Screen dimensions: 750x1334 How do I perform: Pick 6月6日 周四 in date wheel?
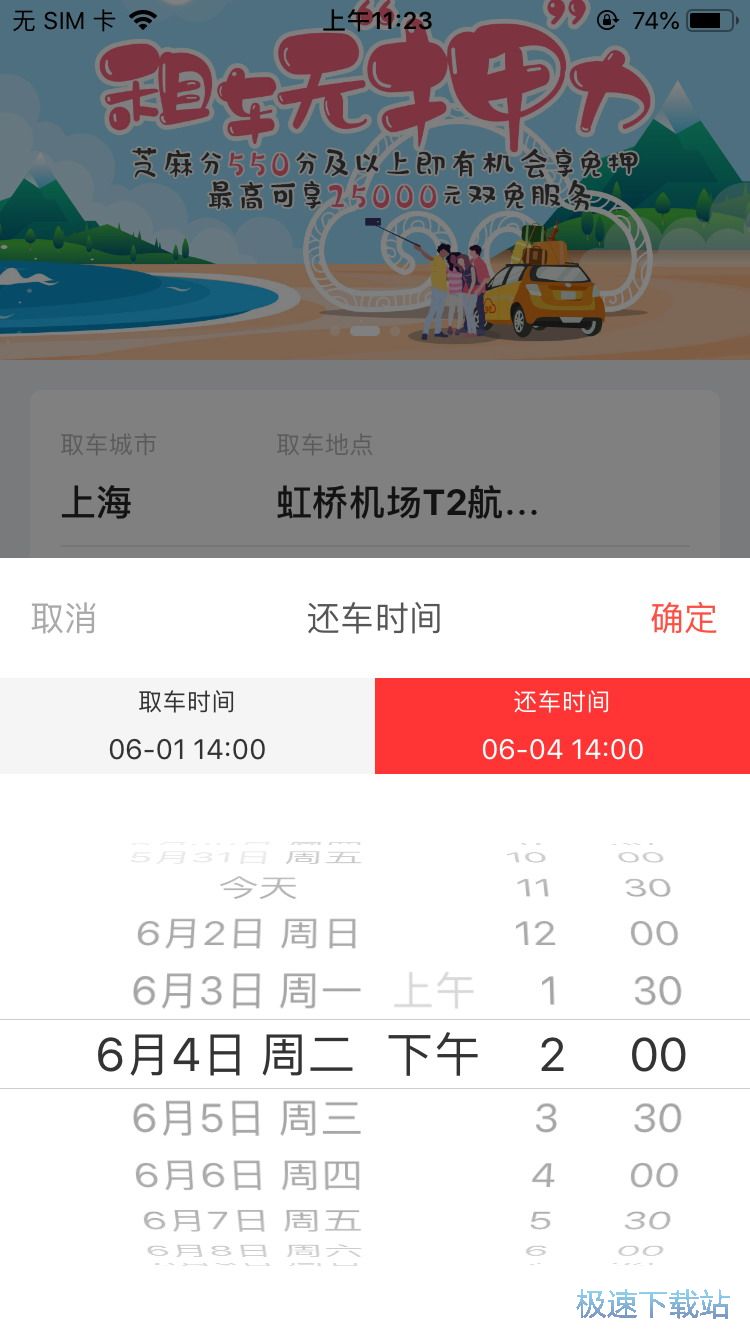pos(247,1175)
